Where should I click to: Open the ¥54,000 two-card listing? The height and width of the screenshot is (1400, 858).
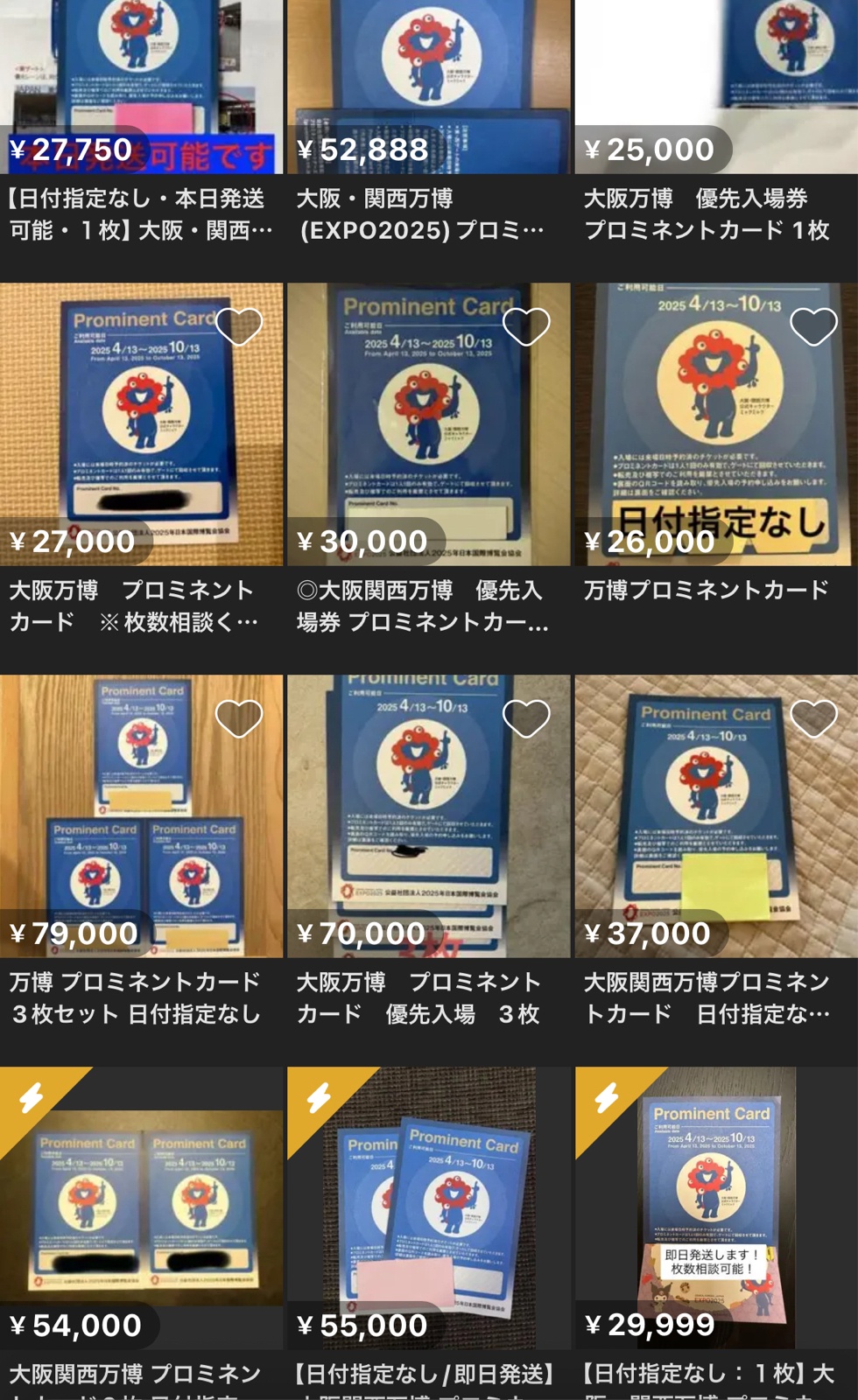pos(141,1216)
